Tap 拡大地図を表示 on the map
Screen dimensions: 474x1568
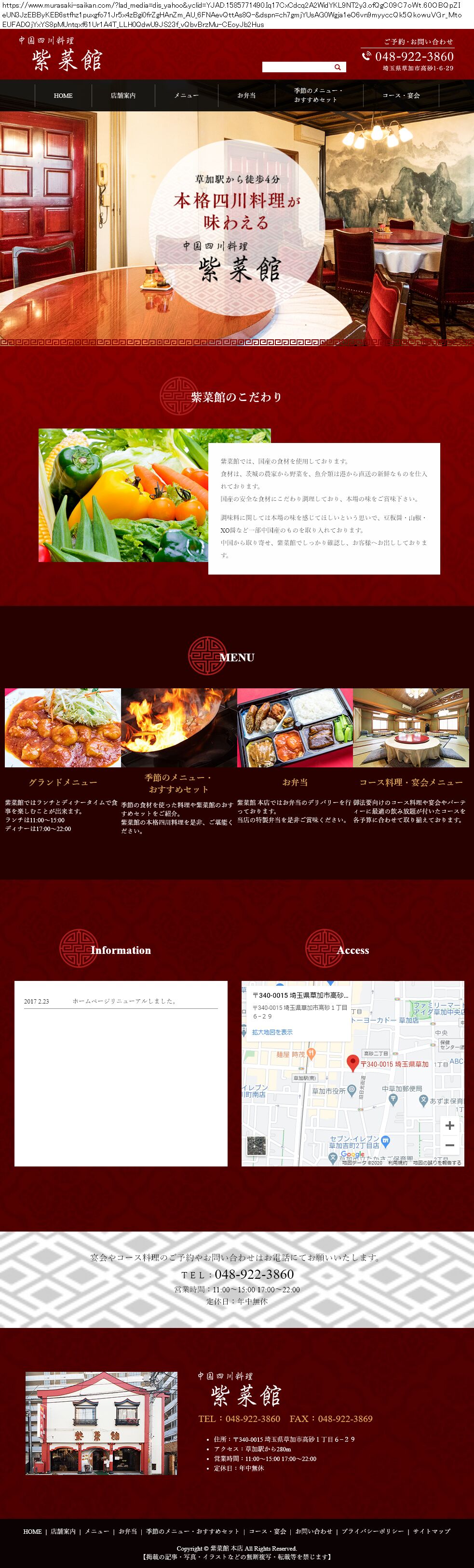(x=272, y=1032)
